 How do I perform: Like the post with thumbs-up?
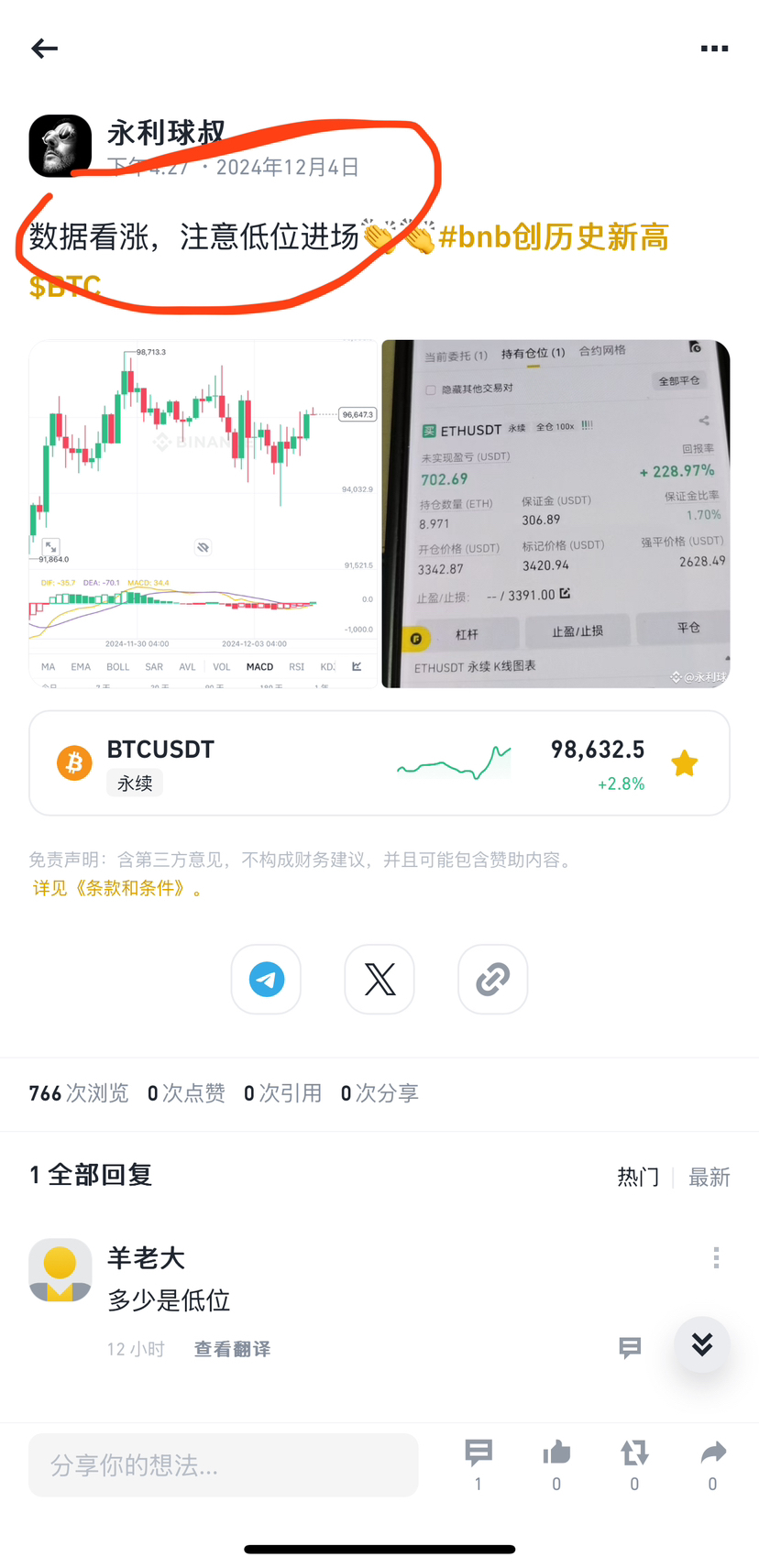(556, 1464)
